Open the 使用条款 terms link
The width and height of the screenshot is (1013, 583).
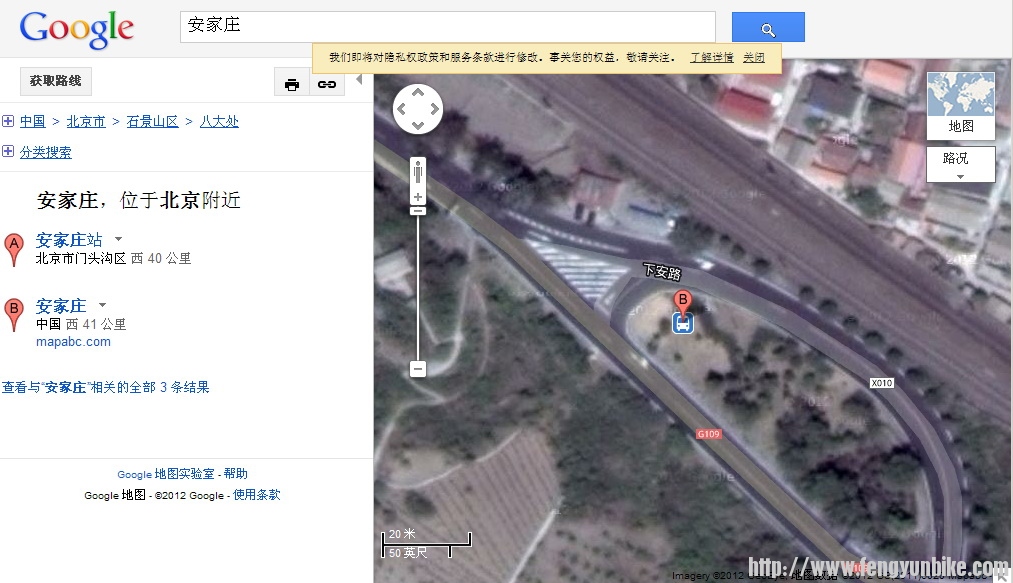(257, 495)
